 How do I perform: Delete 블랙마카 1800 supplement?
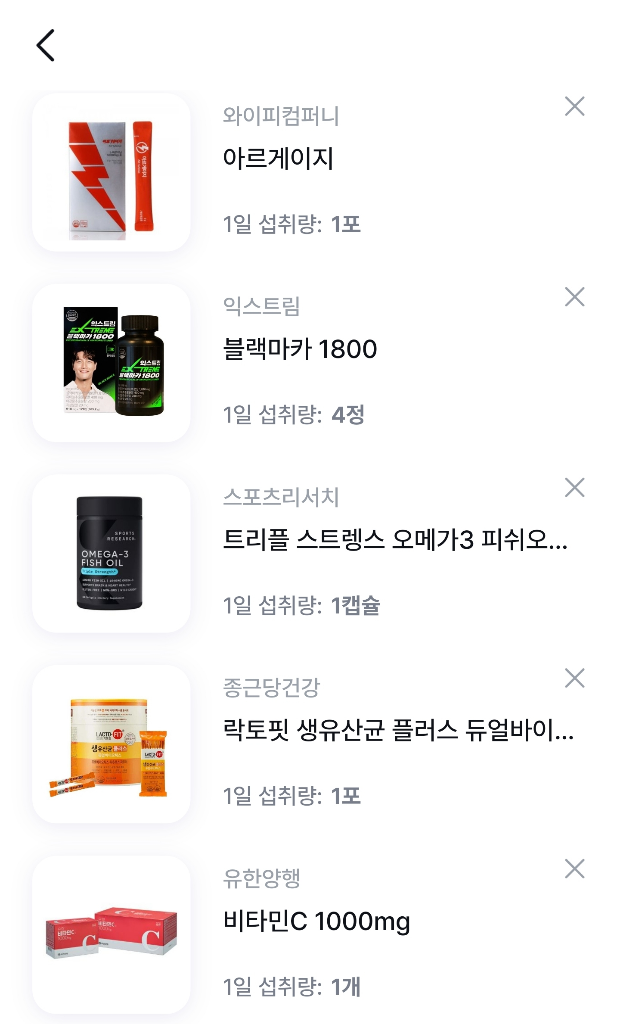click(x=574, y=296)
